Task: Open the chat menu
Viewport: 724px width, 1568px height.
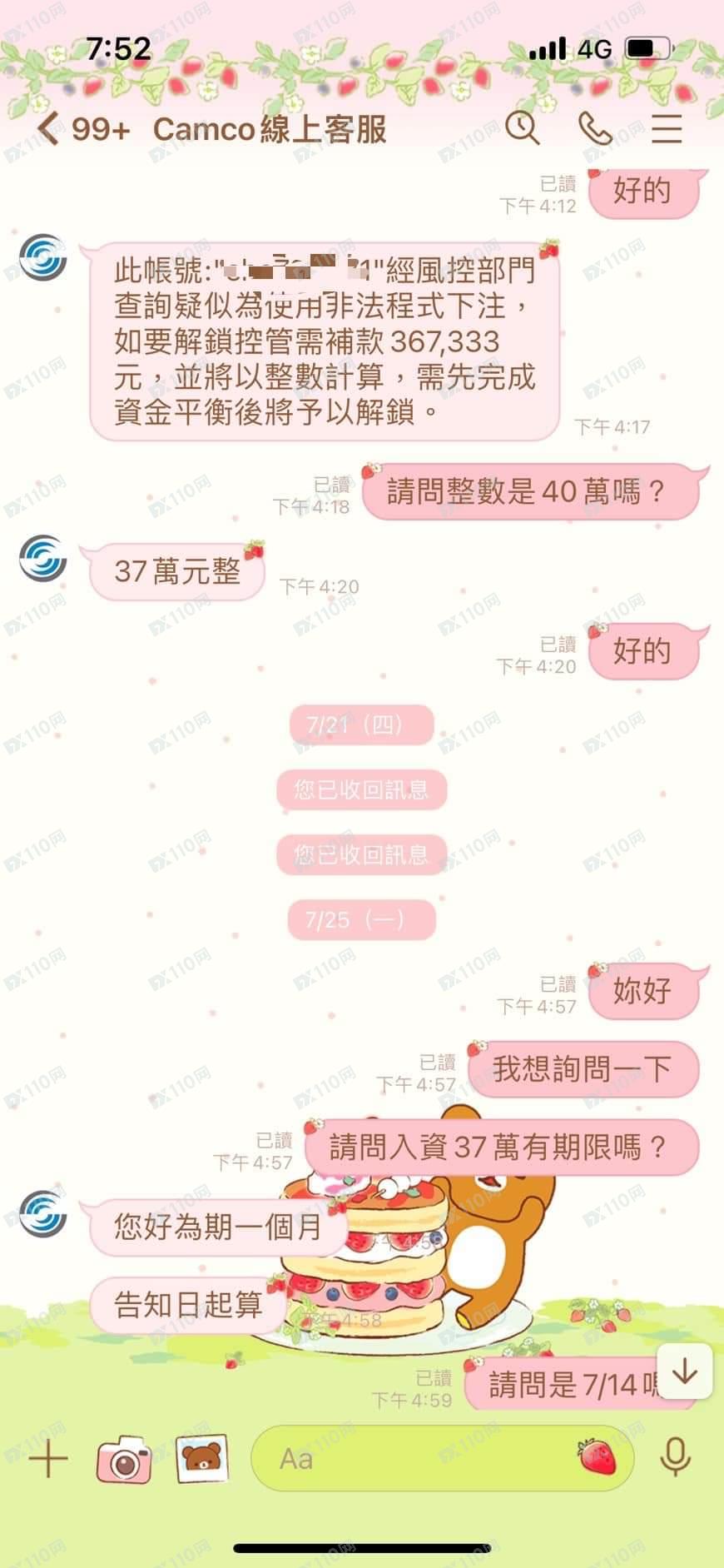Action: 667,128
